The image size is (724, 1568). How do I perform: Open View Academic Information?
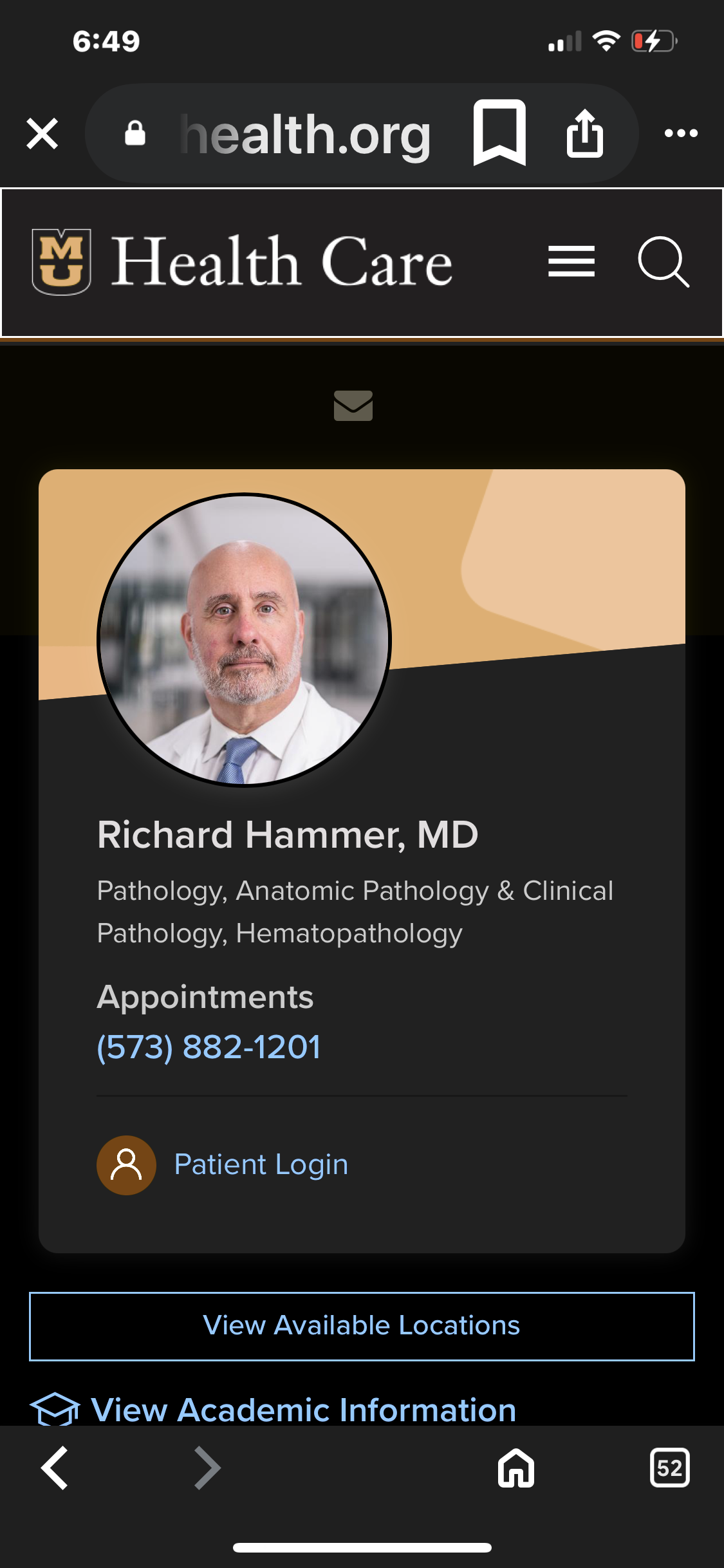pos(302,1410)
